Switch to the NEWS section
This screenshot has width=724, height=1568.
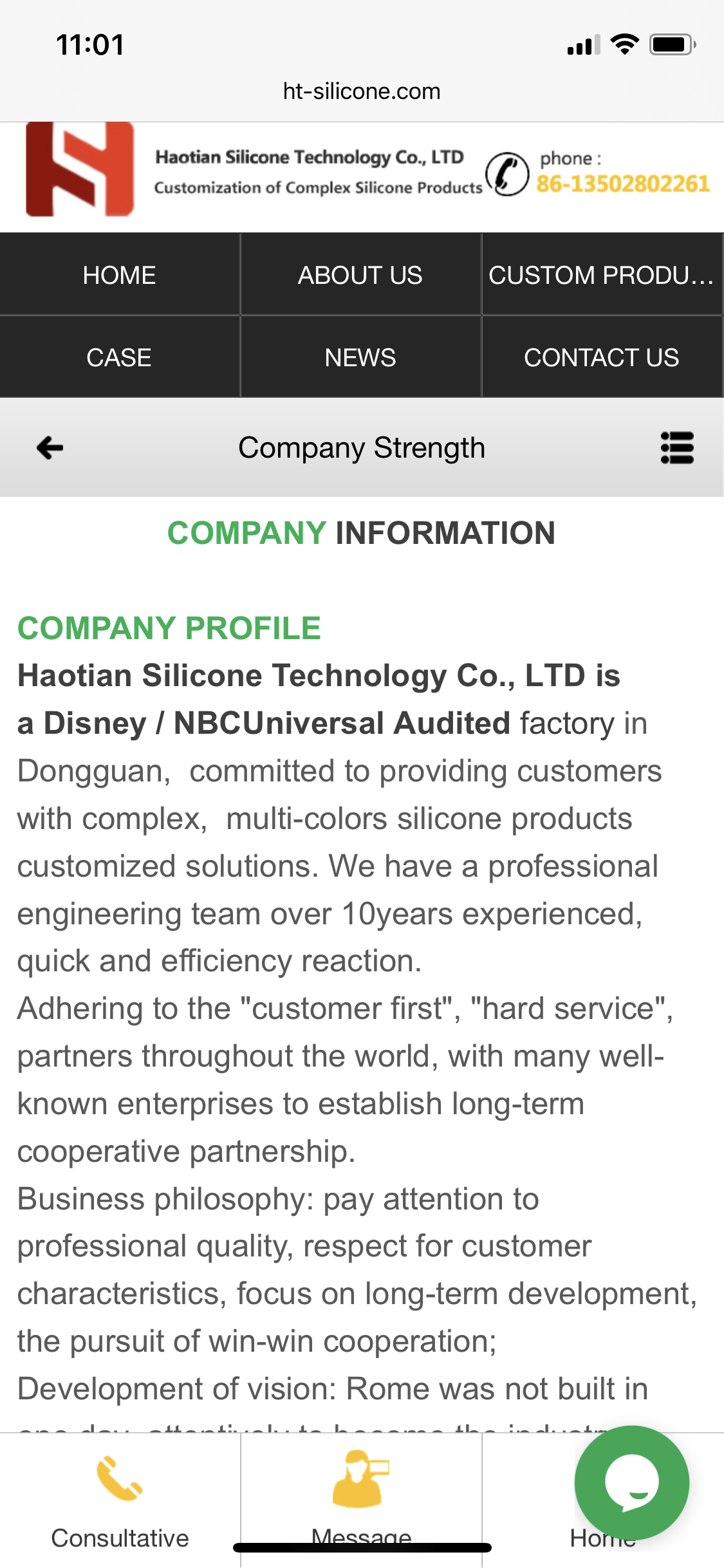(360, 357)
